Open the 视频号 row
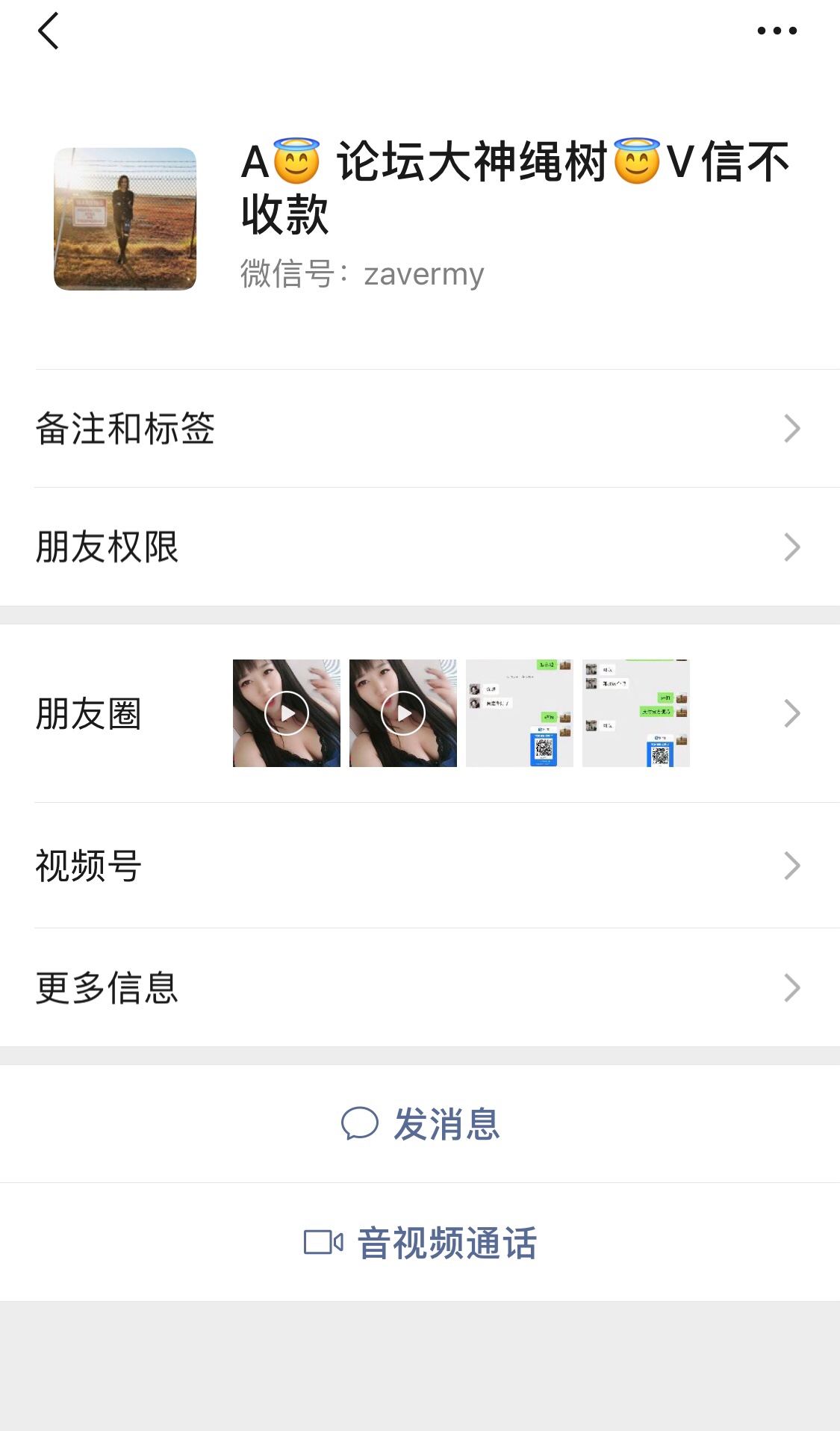 click(418, 866)
